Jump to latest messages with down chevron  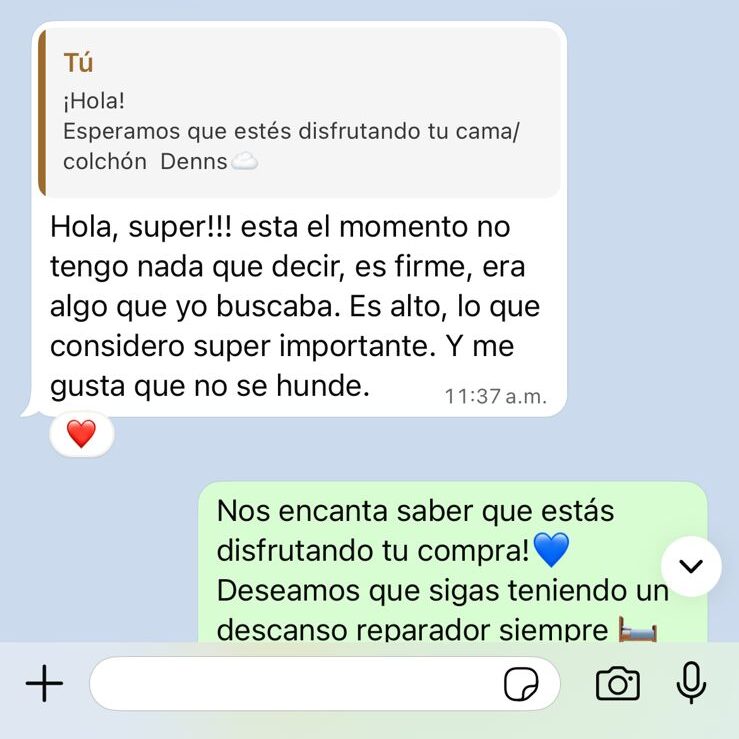pos(691,566)
